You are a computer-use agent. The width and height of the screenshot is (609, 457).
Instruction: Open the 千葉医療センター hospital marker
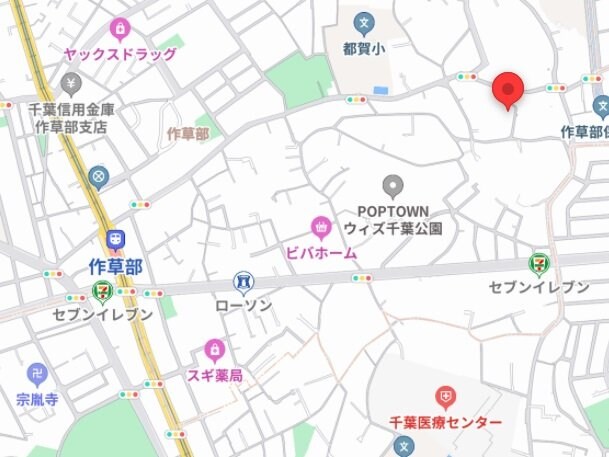(445, 397)
